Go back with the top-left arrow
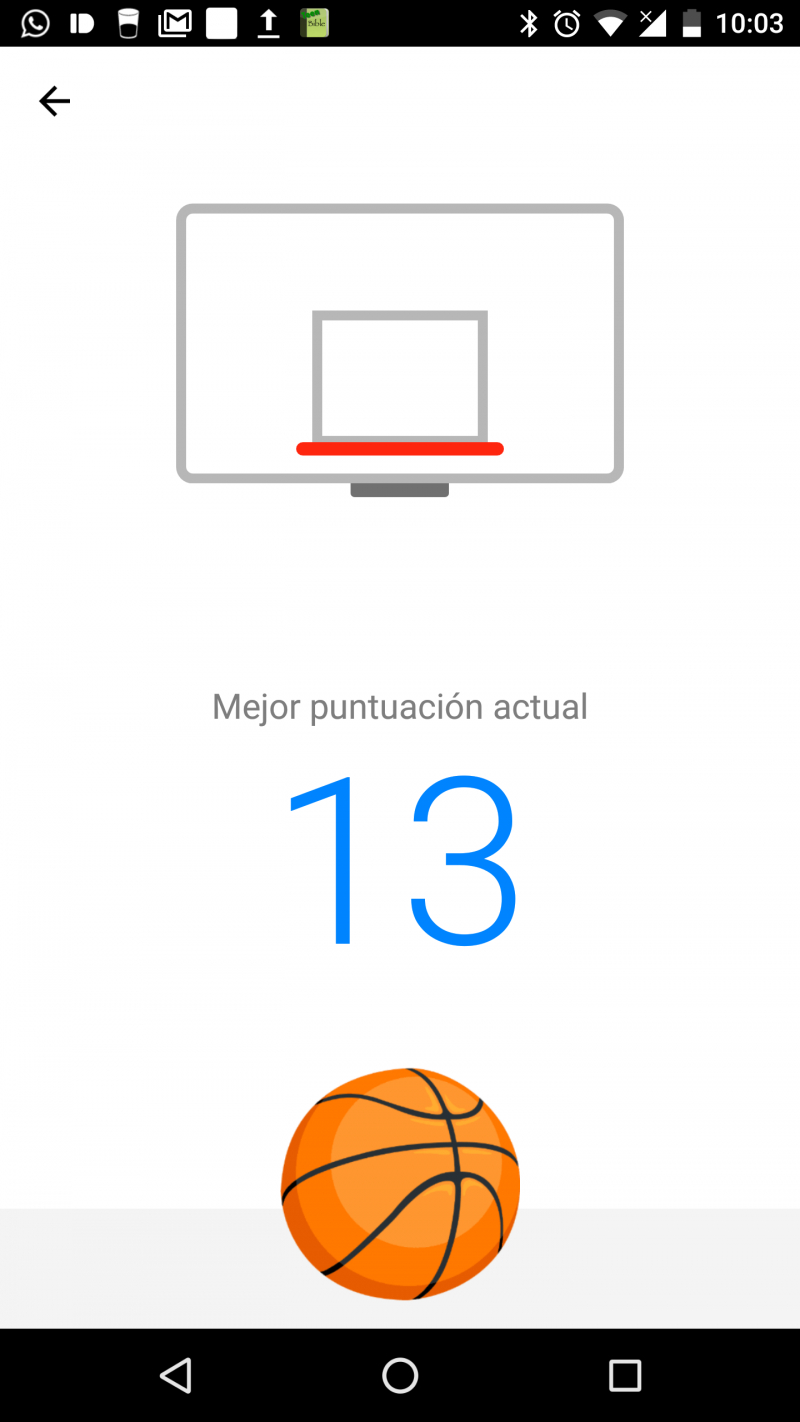The height and width of the screenshot is (1422, 800). (54, 101)
